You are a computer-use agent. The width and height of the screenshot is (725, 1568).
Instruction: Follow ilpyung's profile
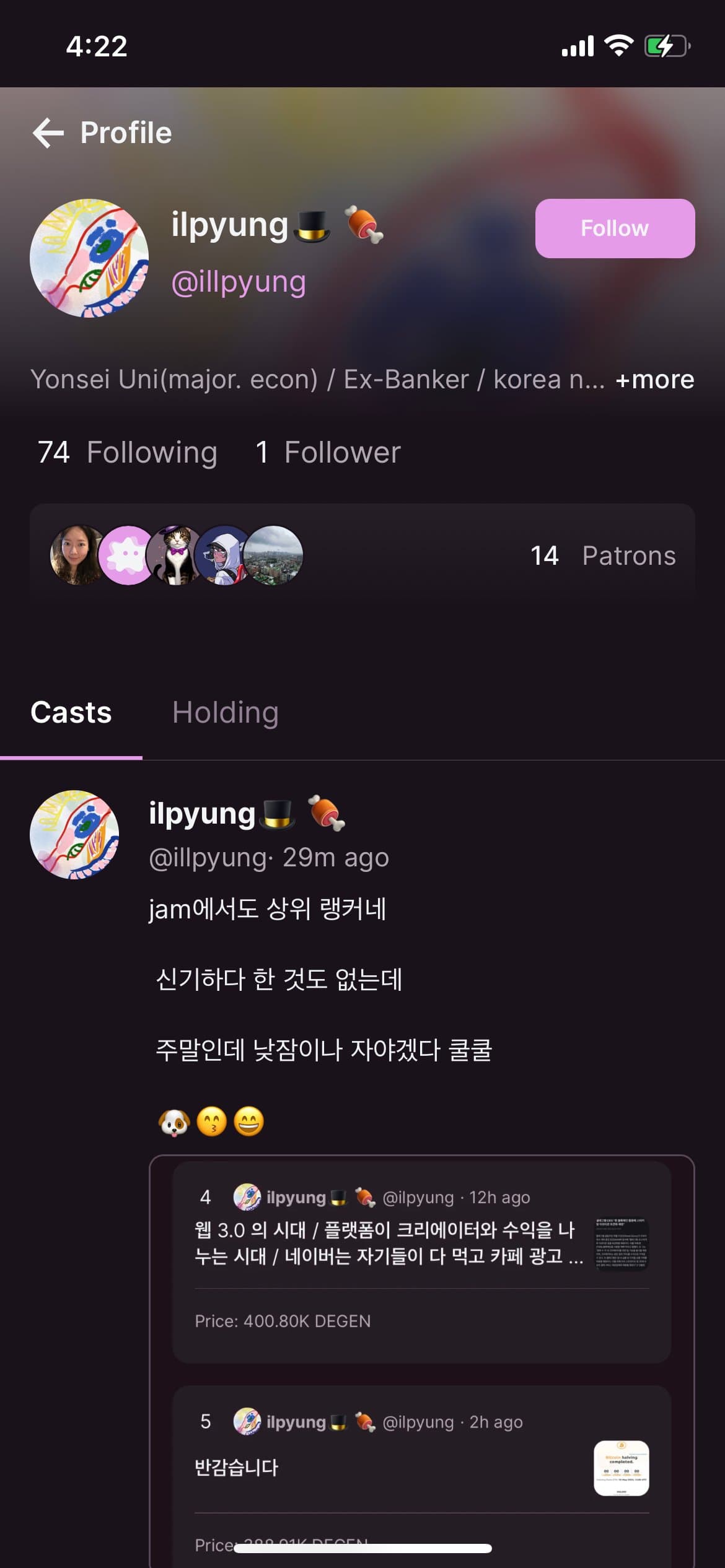[x=614, y=229]
